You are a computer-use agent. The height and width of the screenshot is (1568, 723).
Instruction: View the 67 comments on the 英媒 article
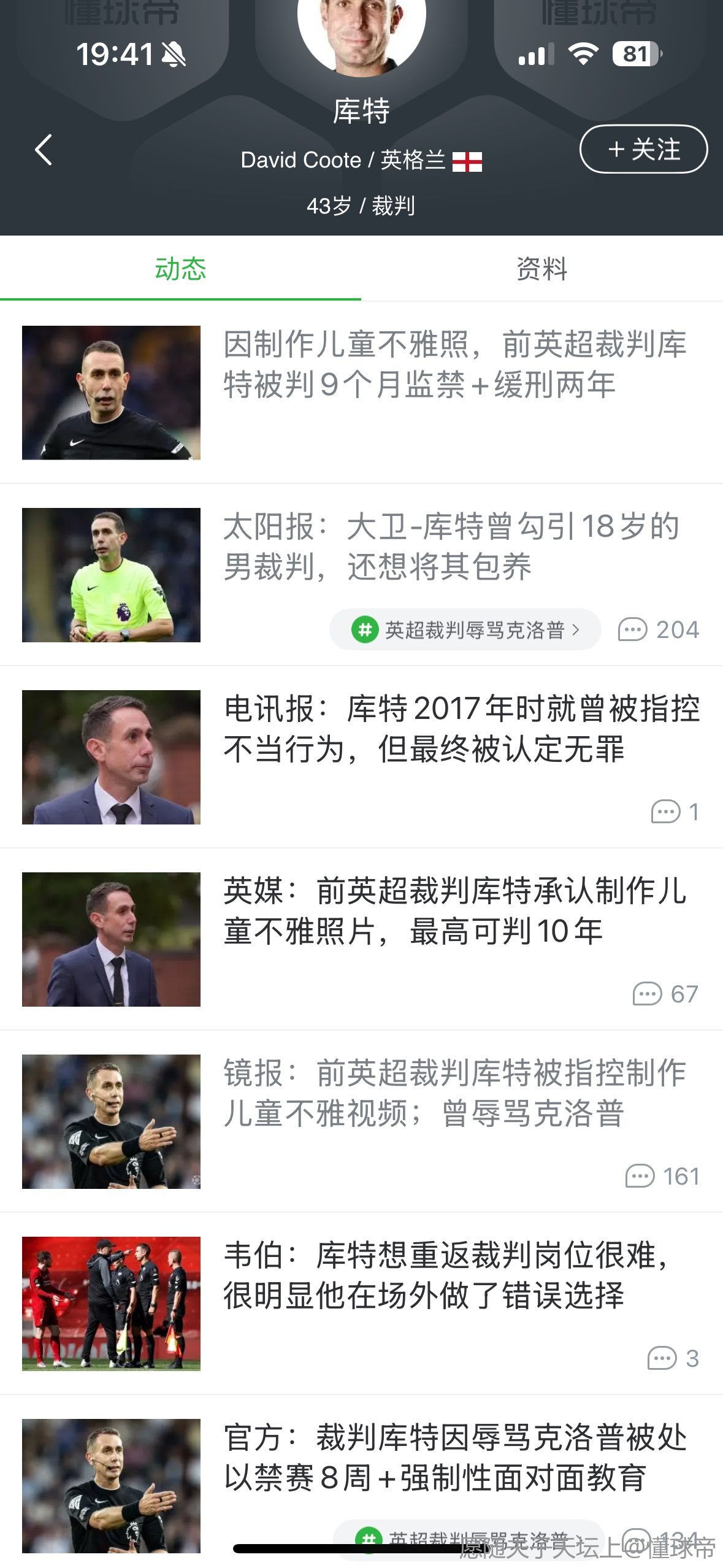tap(665, 994)
